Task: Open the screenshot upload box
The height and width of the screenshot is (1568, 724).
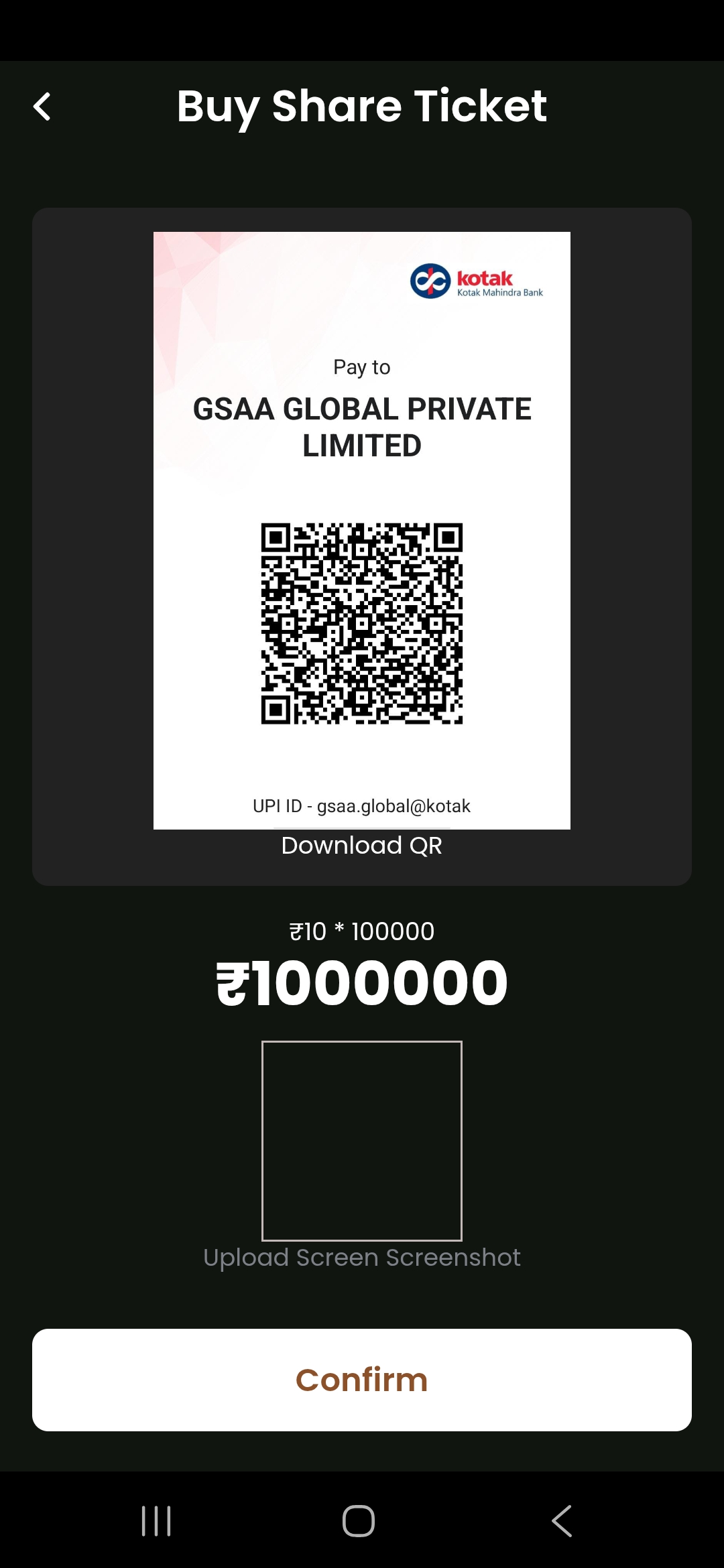Action: click(x=361, y=1140)
